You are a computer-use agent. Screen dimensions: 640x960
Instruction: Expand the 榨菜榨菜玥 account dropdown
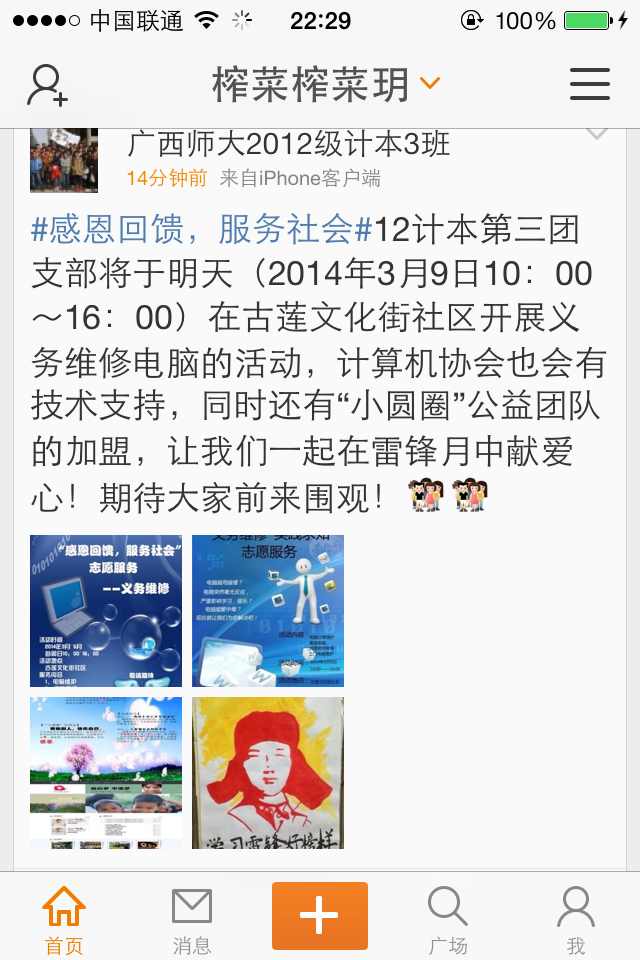pos(429,84)
